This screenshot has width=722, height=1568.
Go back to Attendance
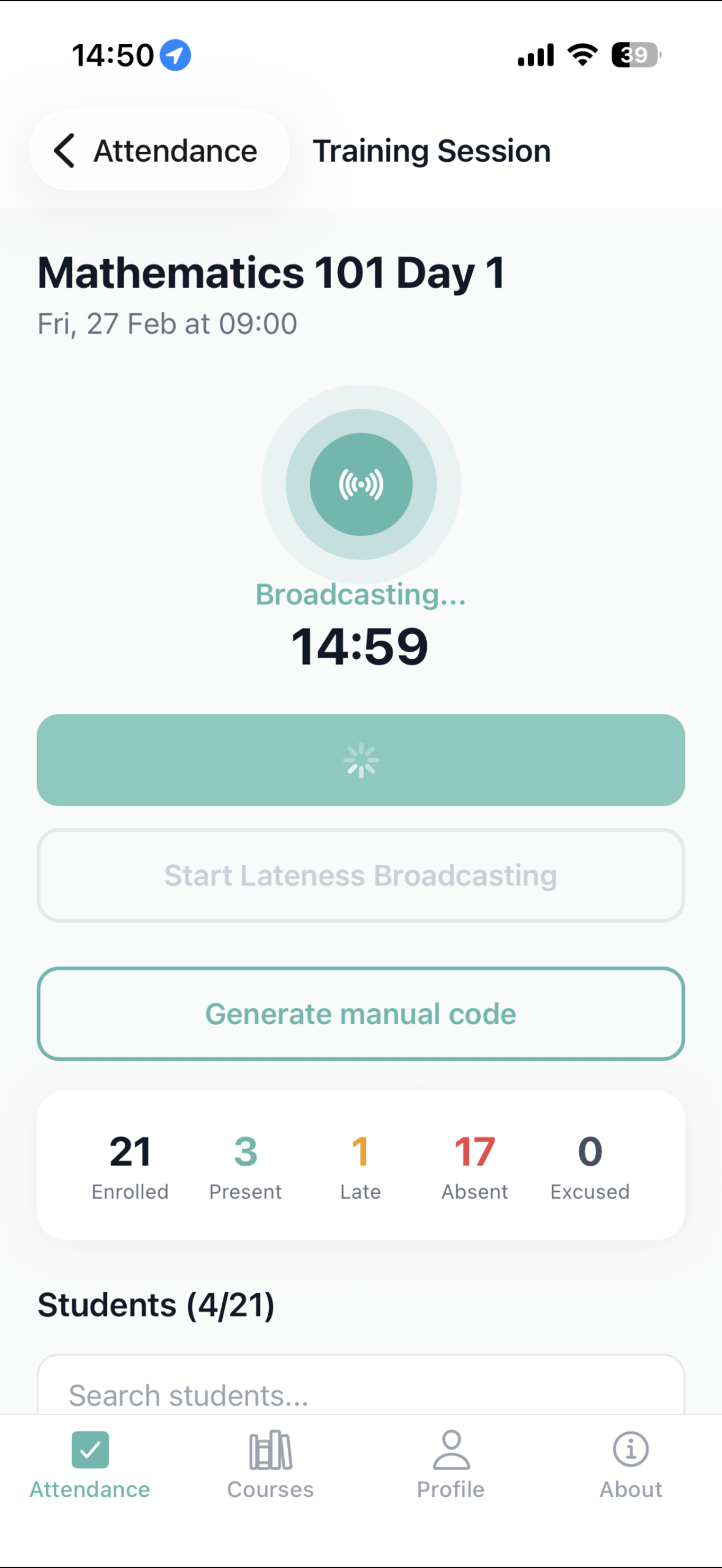click(158, 151)
